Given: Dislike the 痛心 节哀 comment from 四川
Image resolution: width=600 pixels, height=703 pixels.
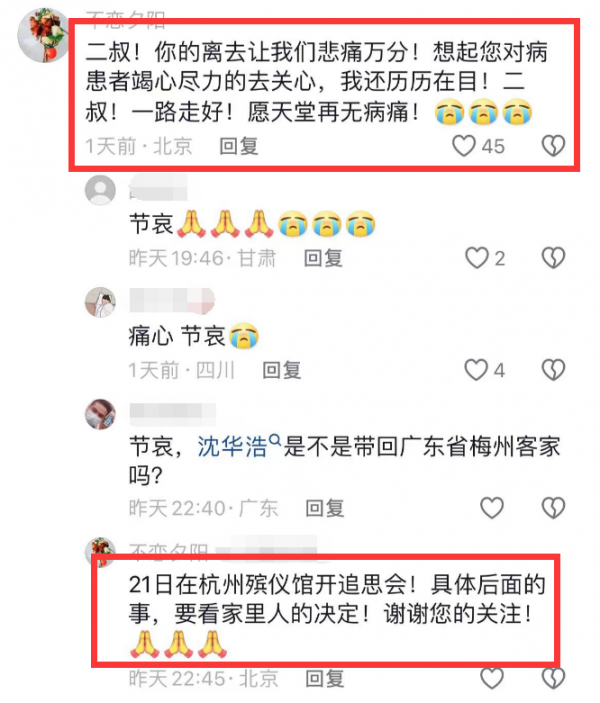Looking at the screenshot, I should (x=553, y=370).
